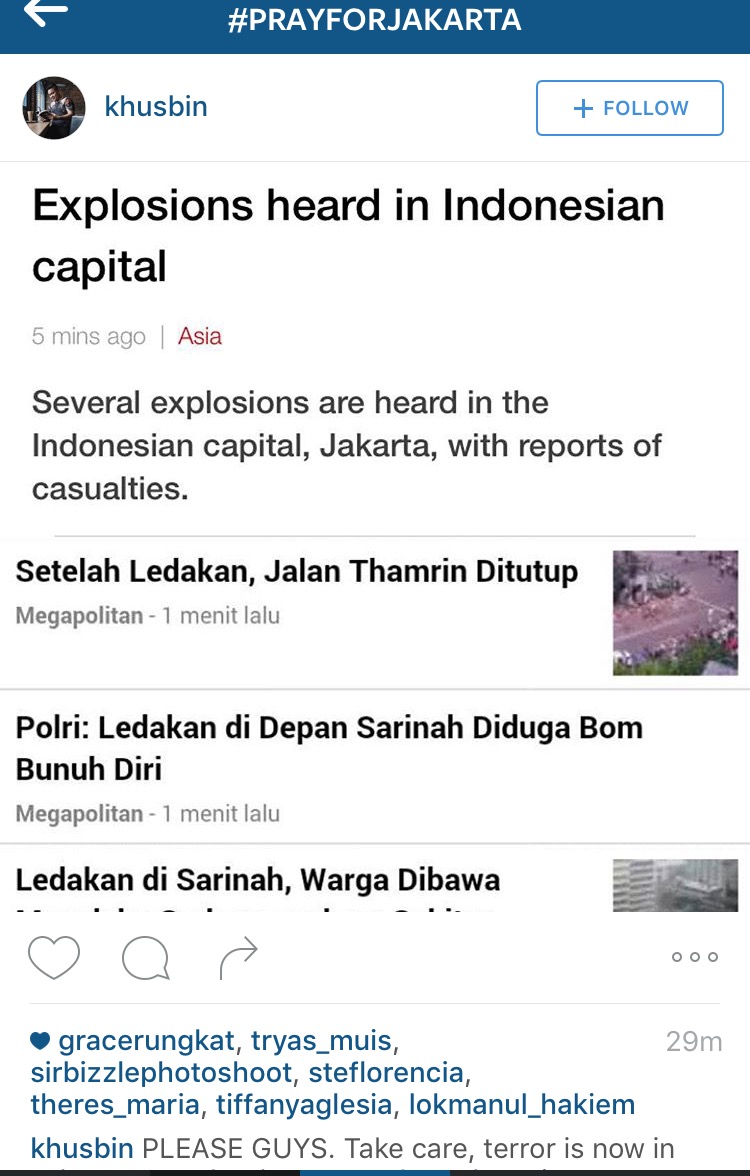Open steflorencia's profile link
This screenshot has height=1176, width=750.
coord(386,1073)
